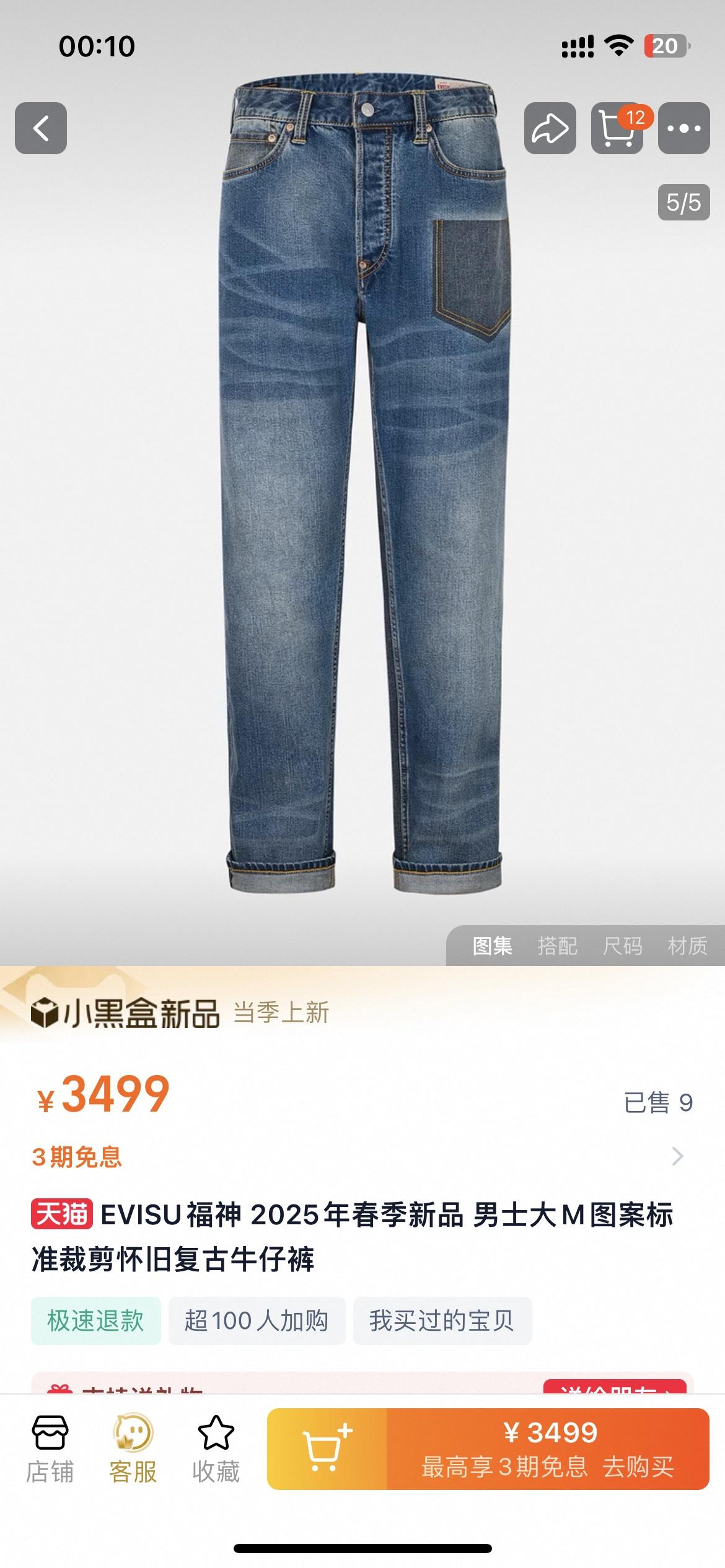
Task: Switch to the 搭配 tab
Action: pos(557,946)
